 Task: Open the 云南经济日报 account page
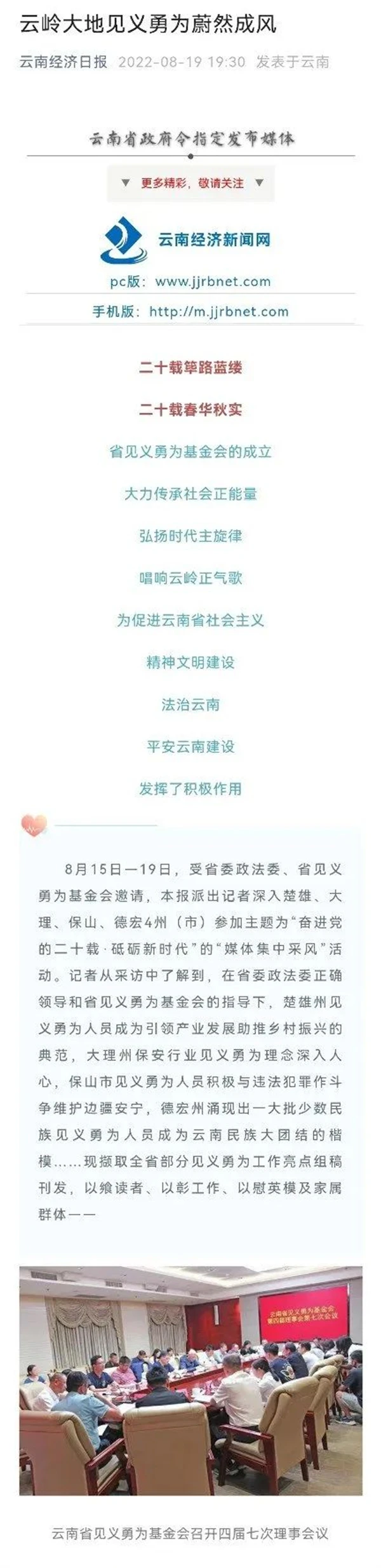pos(63,62)
